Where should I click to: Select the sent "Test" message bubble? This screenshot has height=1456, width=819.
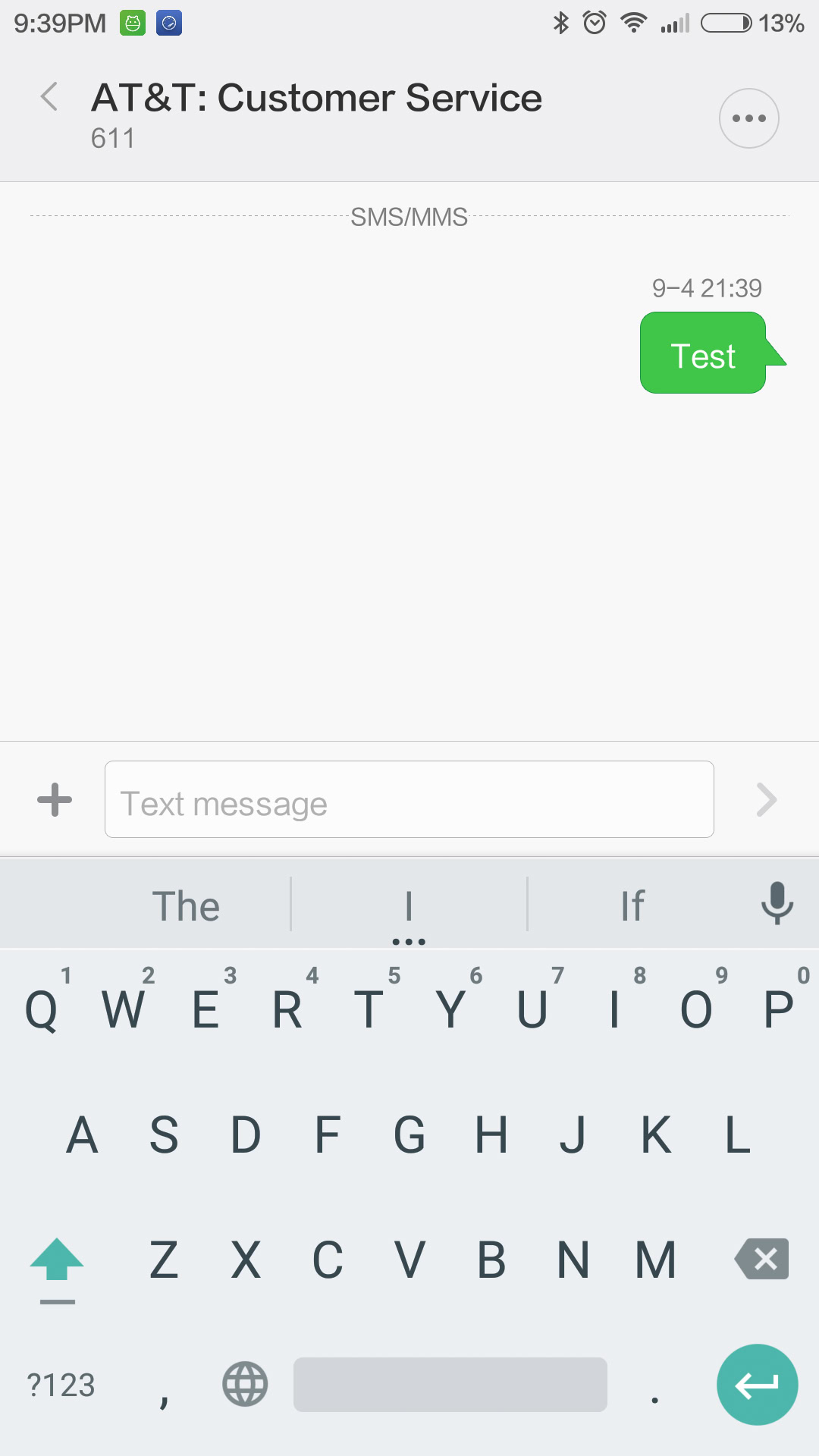tap(703, 353)
